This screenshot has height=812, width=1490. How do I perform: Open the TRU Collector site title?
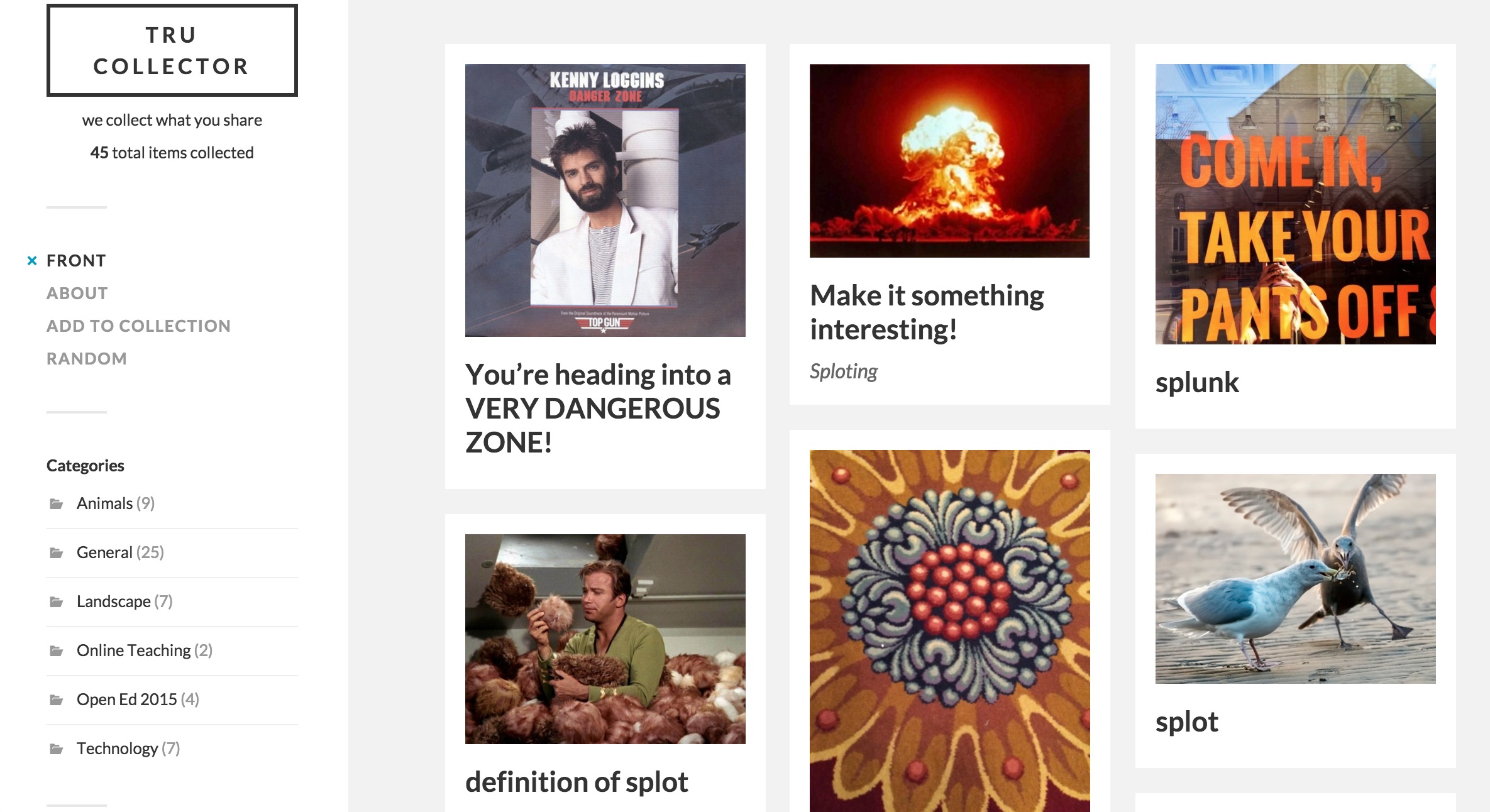point(172,50)
